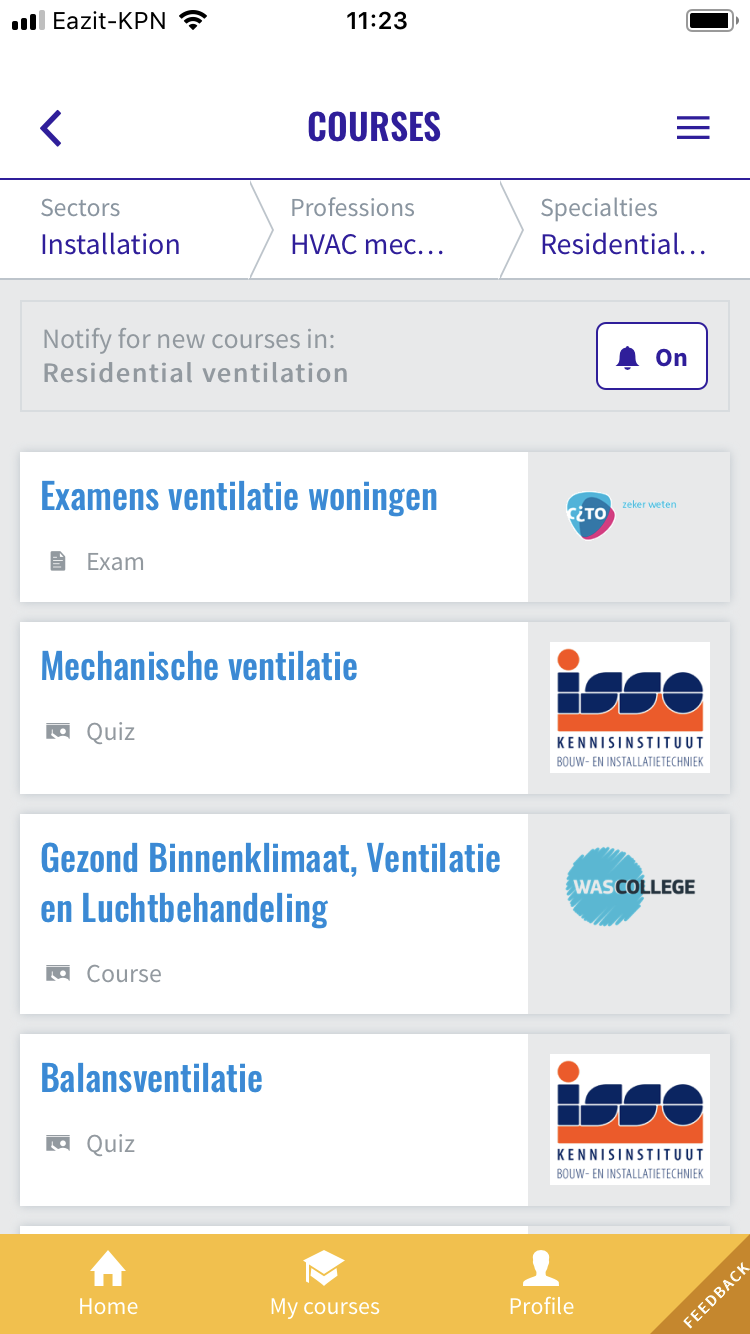750x1334 pixels.
Task: Go back using the arrow
Action: (x=51, y=128)
